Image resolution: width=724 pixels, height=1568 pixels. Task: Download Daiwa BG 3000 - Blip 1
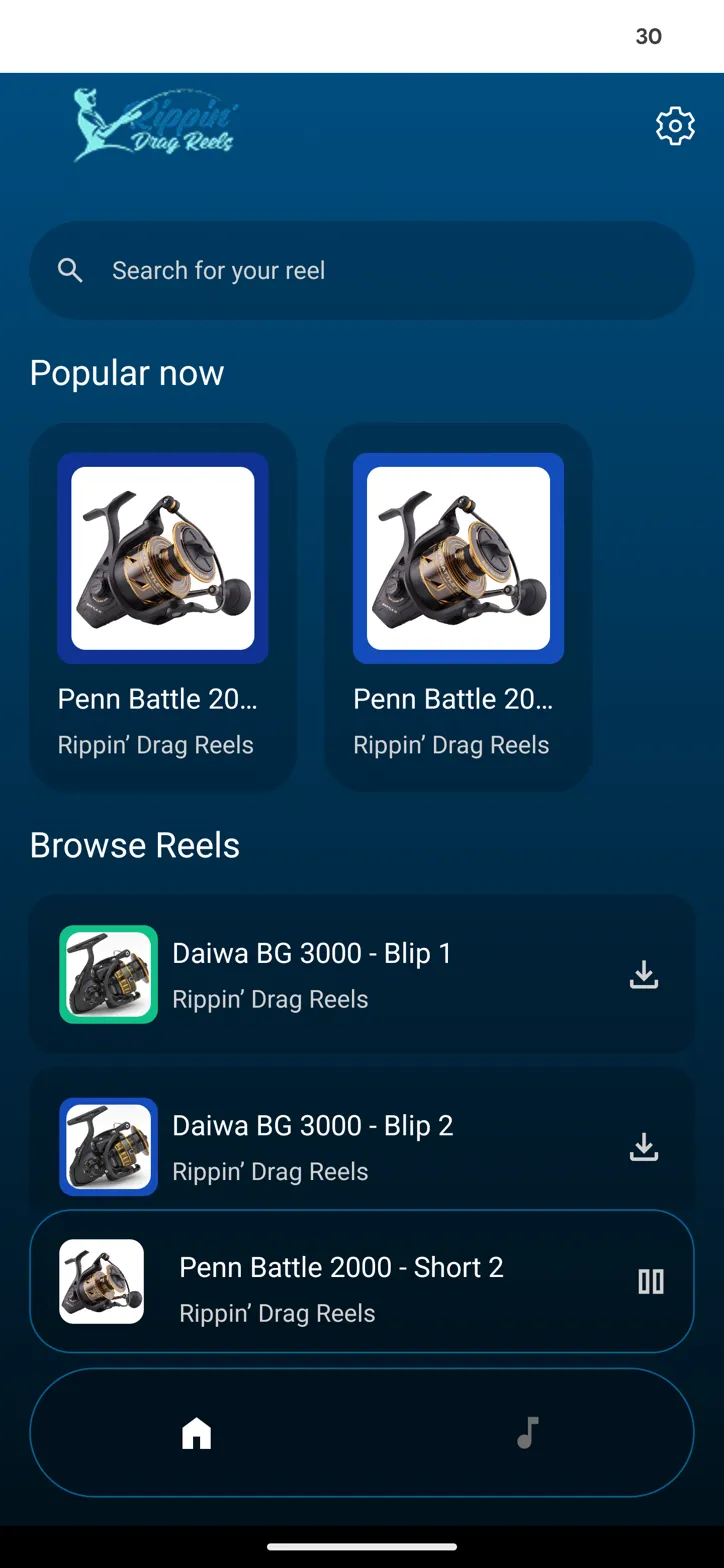coord(644,974)
